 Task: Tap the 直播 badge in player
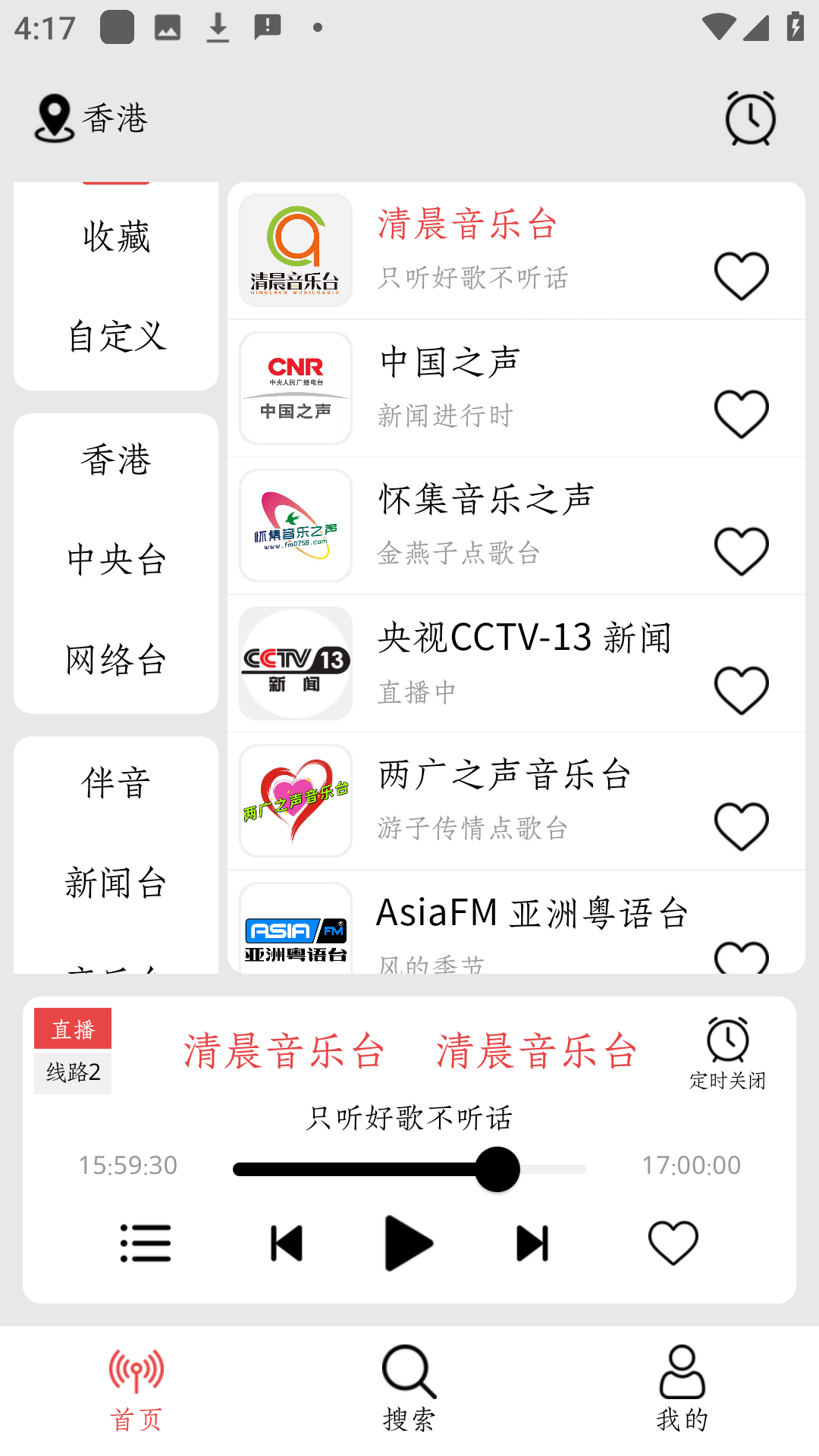coord(73,1028)
